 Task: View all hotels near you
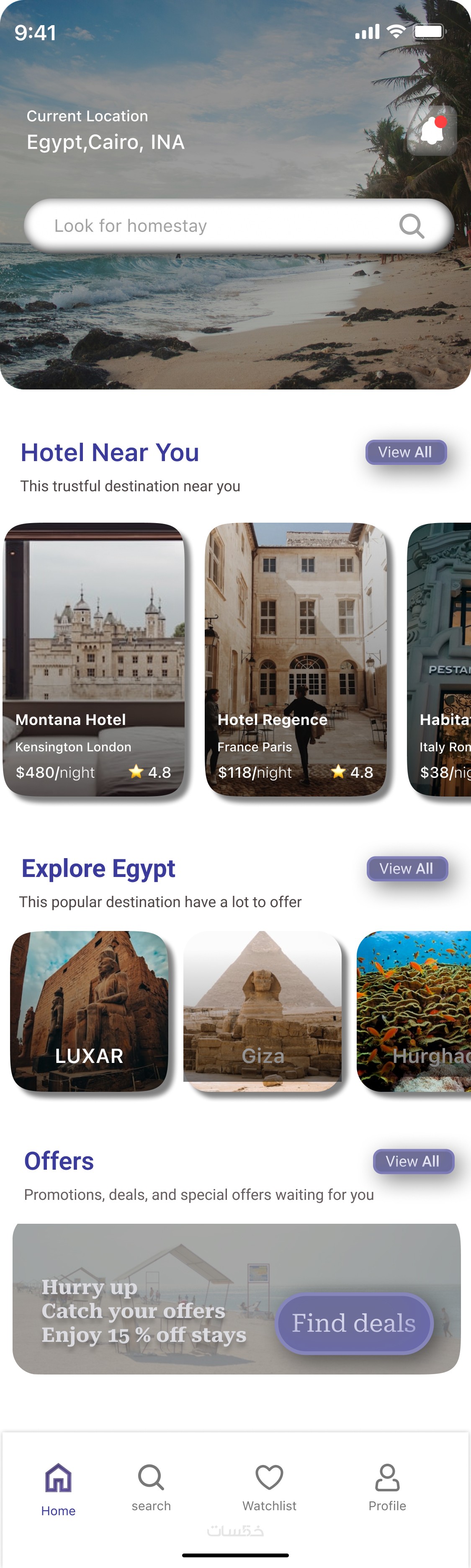pyautogui.click(x=405, y=452)
